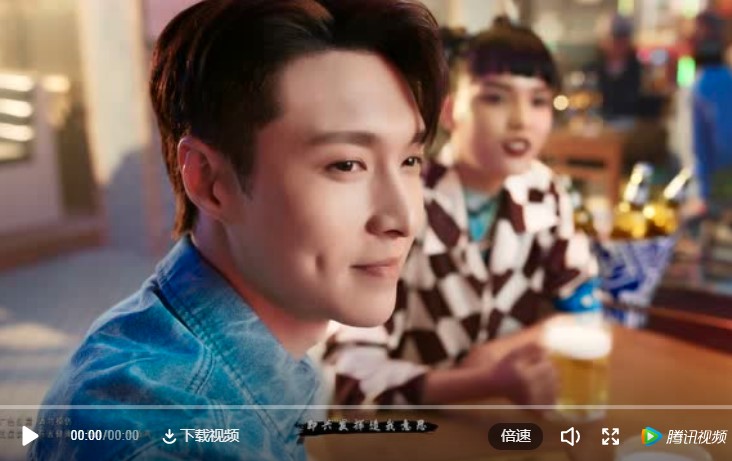Mute the video sound

[x=570, y=436]
